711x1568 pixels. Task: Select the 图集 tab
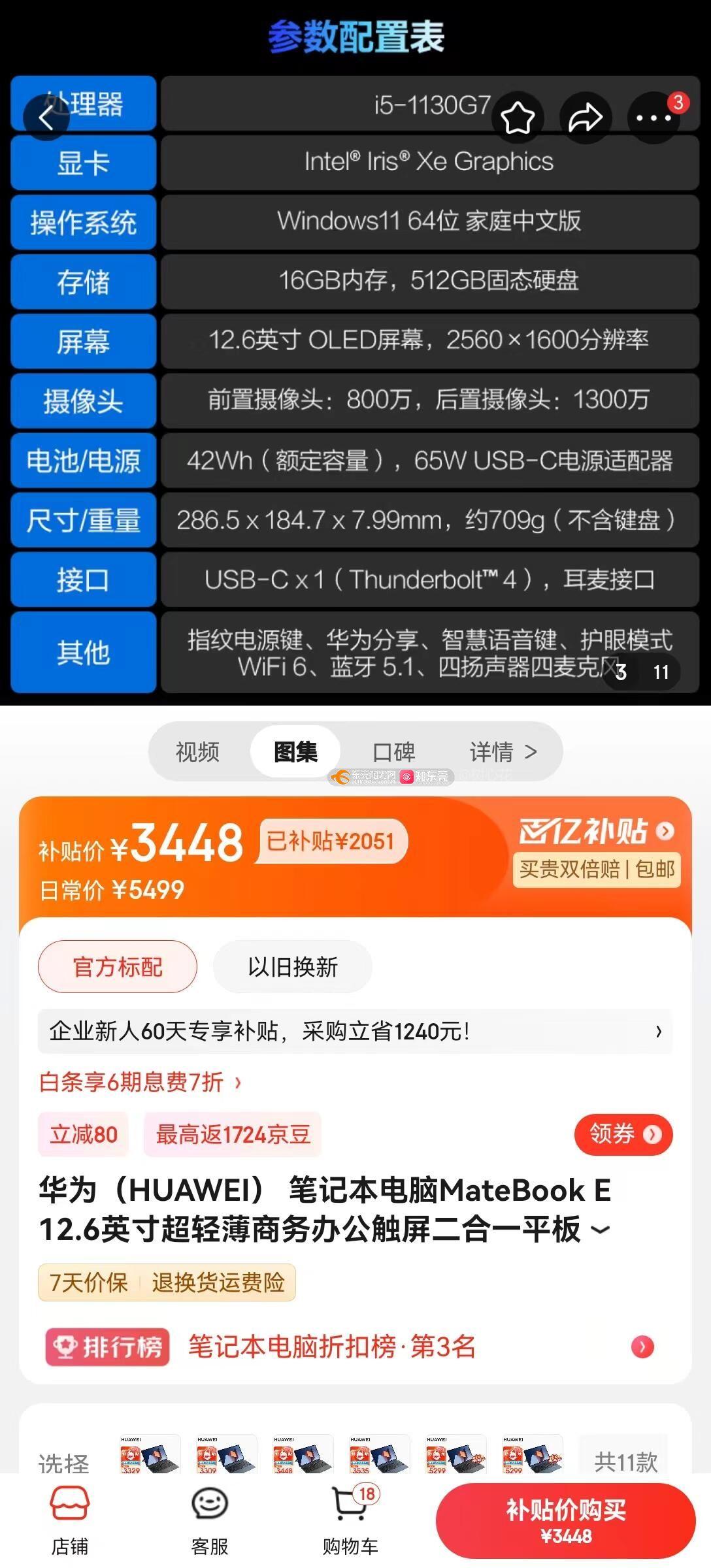(x=295, y=752)
